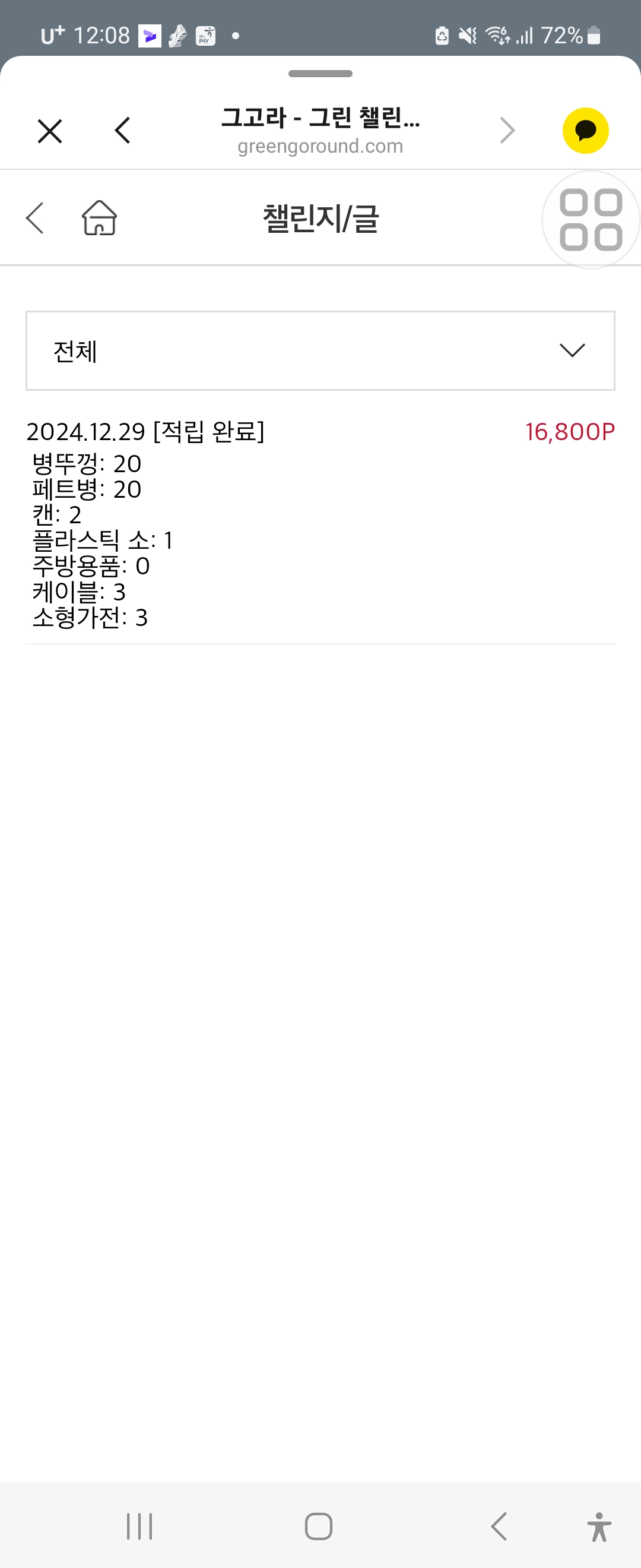Go back in the browser header
Viewport: 641px width, 1568px height.
[x=122, y=131]
